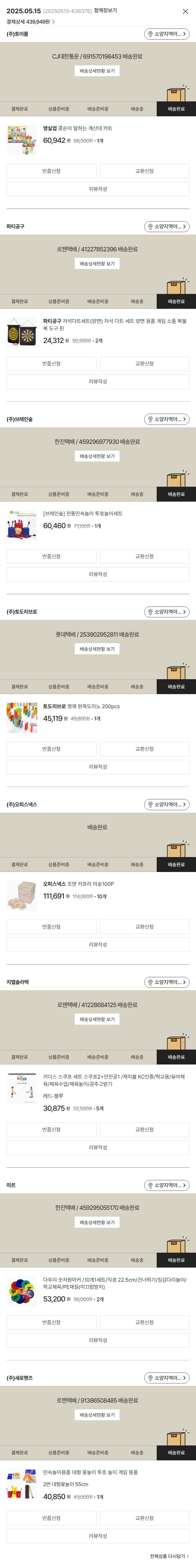Image resolution: width=196 pixels, height=1568 pixels.
Task: Request return for 콩순이 계산대 카트
Action: pyautogui.click(x=51, y=171)
